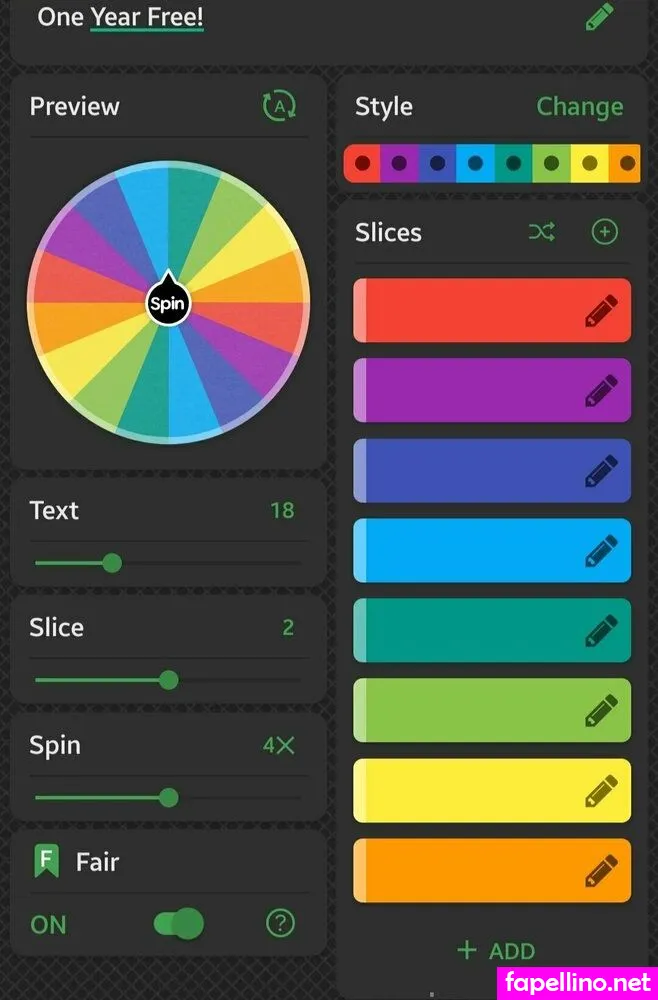This screenshot has height=1000, width=658.
Task: Shuffle the slices order
Action: click(541, 232)
